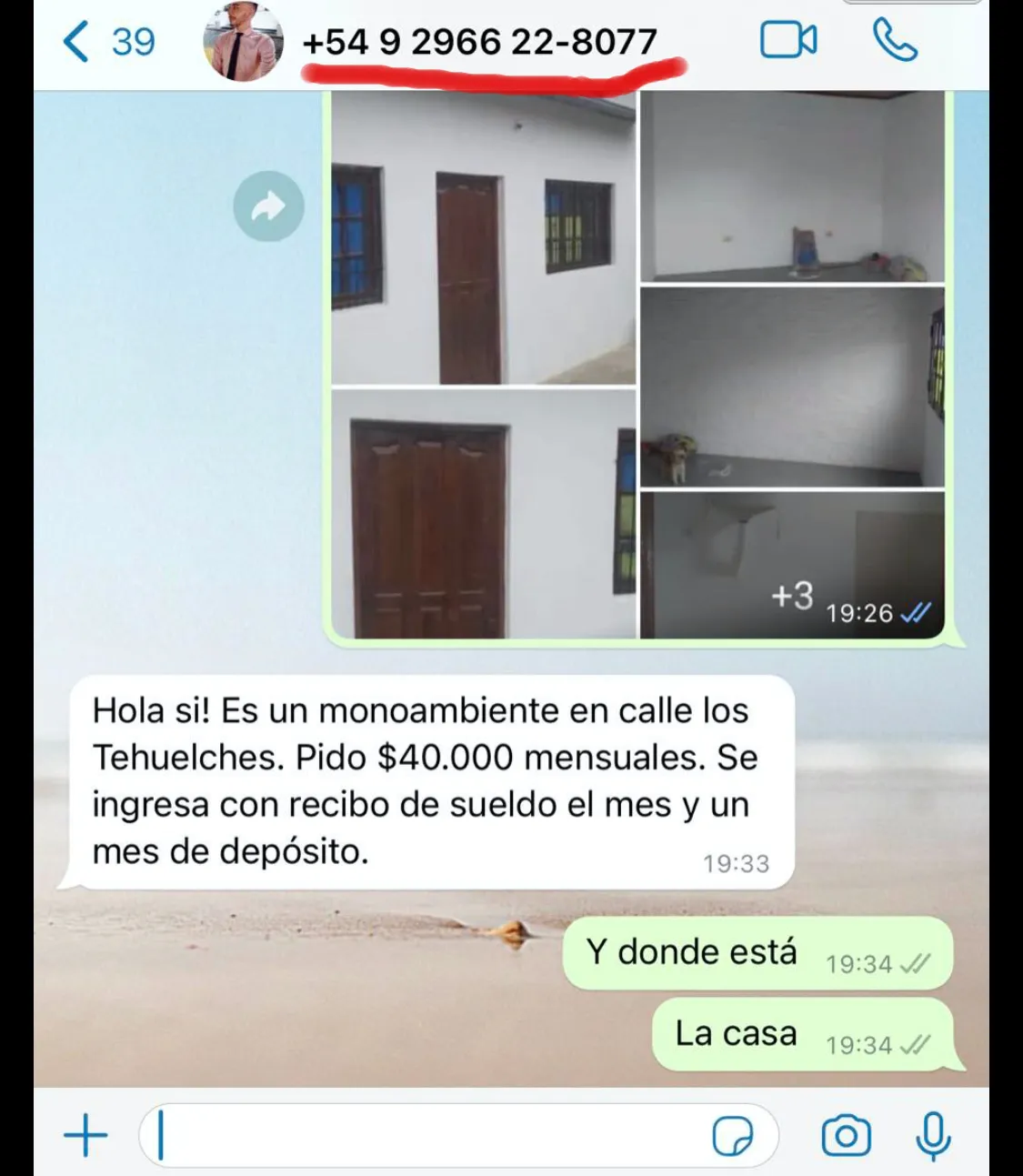
Task: Focus the message text field
Action: (427, 1135)
